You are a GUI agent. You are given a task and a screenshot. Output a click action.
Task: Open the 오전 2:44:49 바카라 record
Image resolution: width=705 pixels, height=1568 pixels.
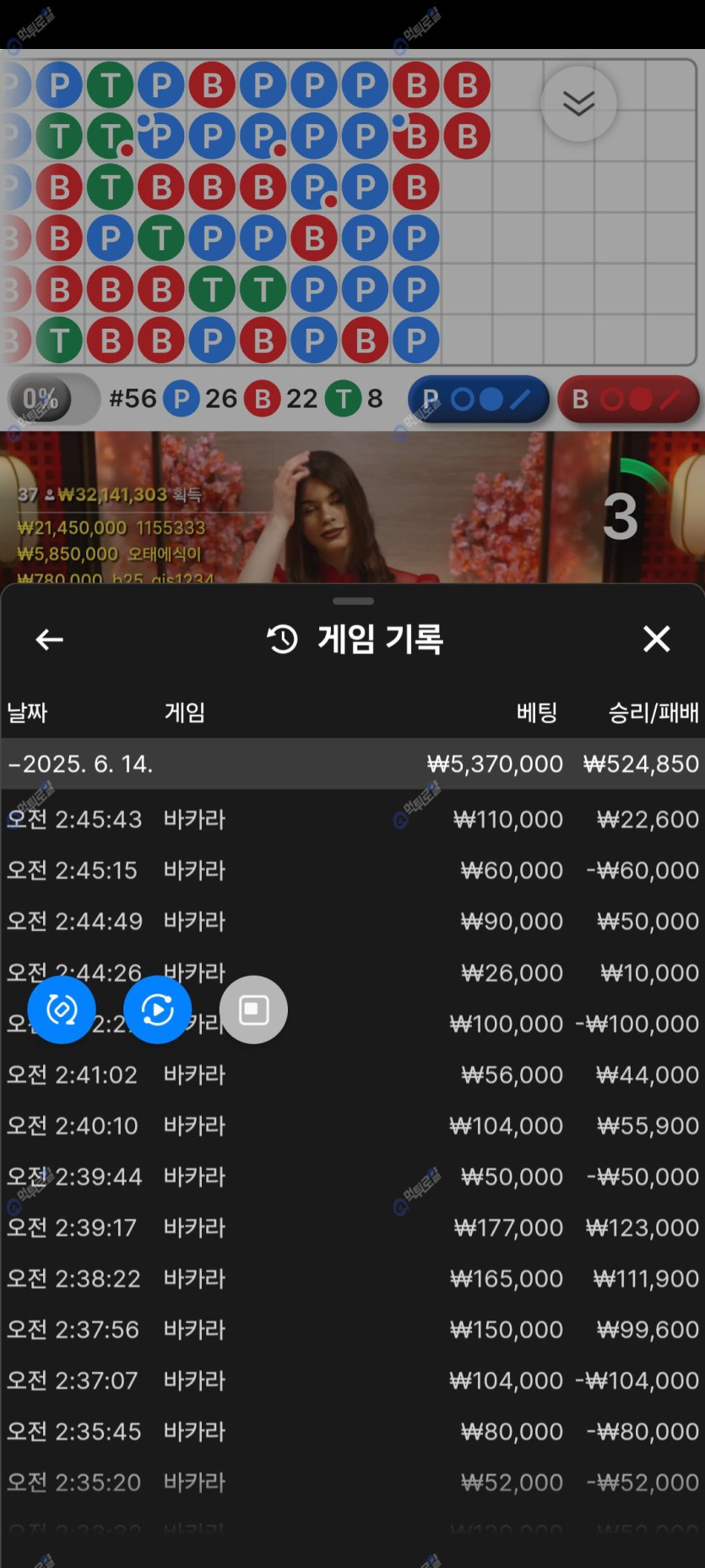(x=352, y=921)
